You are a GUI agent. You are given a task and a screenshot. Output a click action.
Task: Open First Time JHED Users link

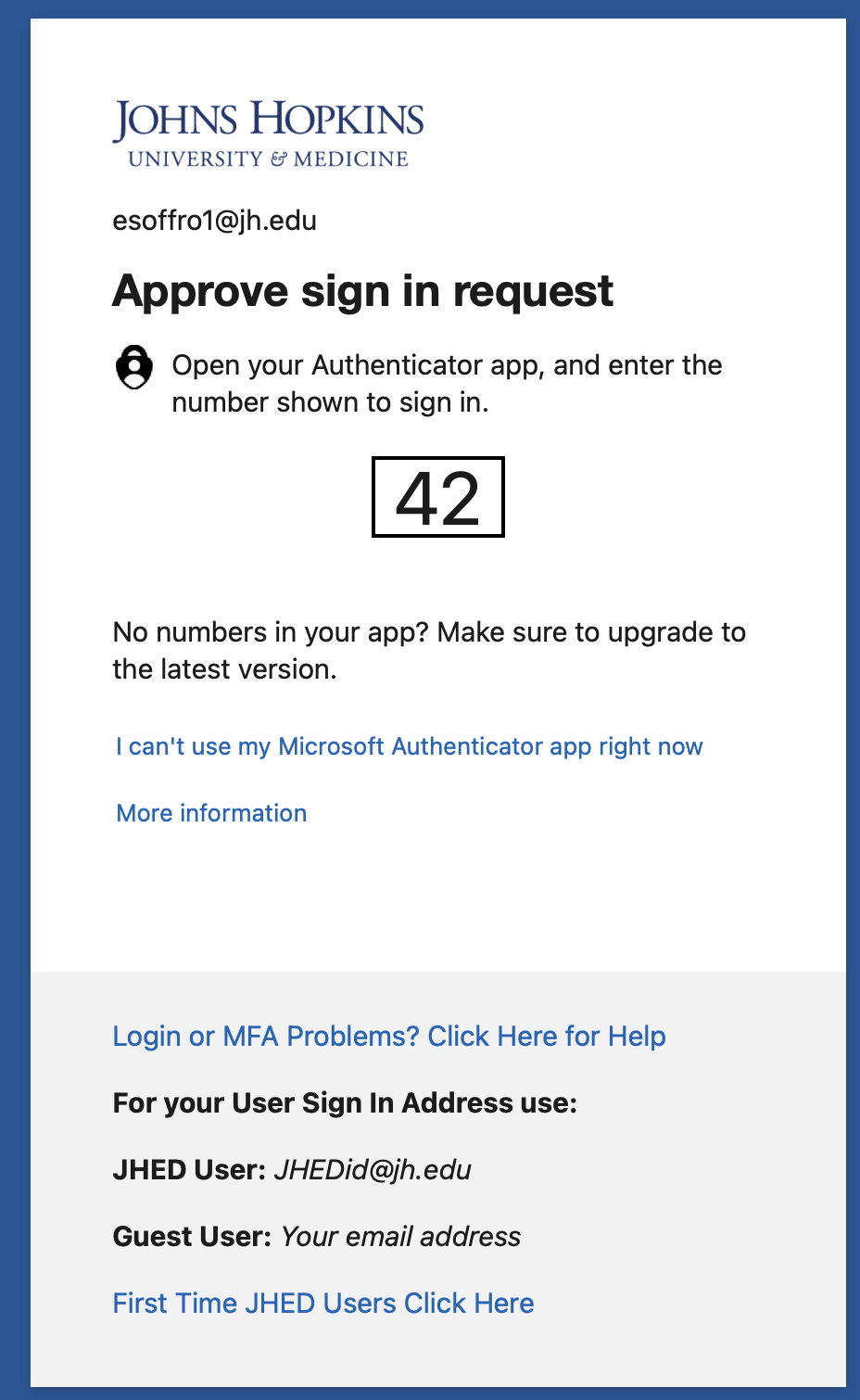click(323, 1303)
